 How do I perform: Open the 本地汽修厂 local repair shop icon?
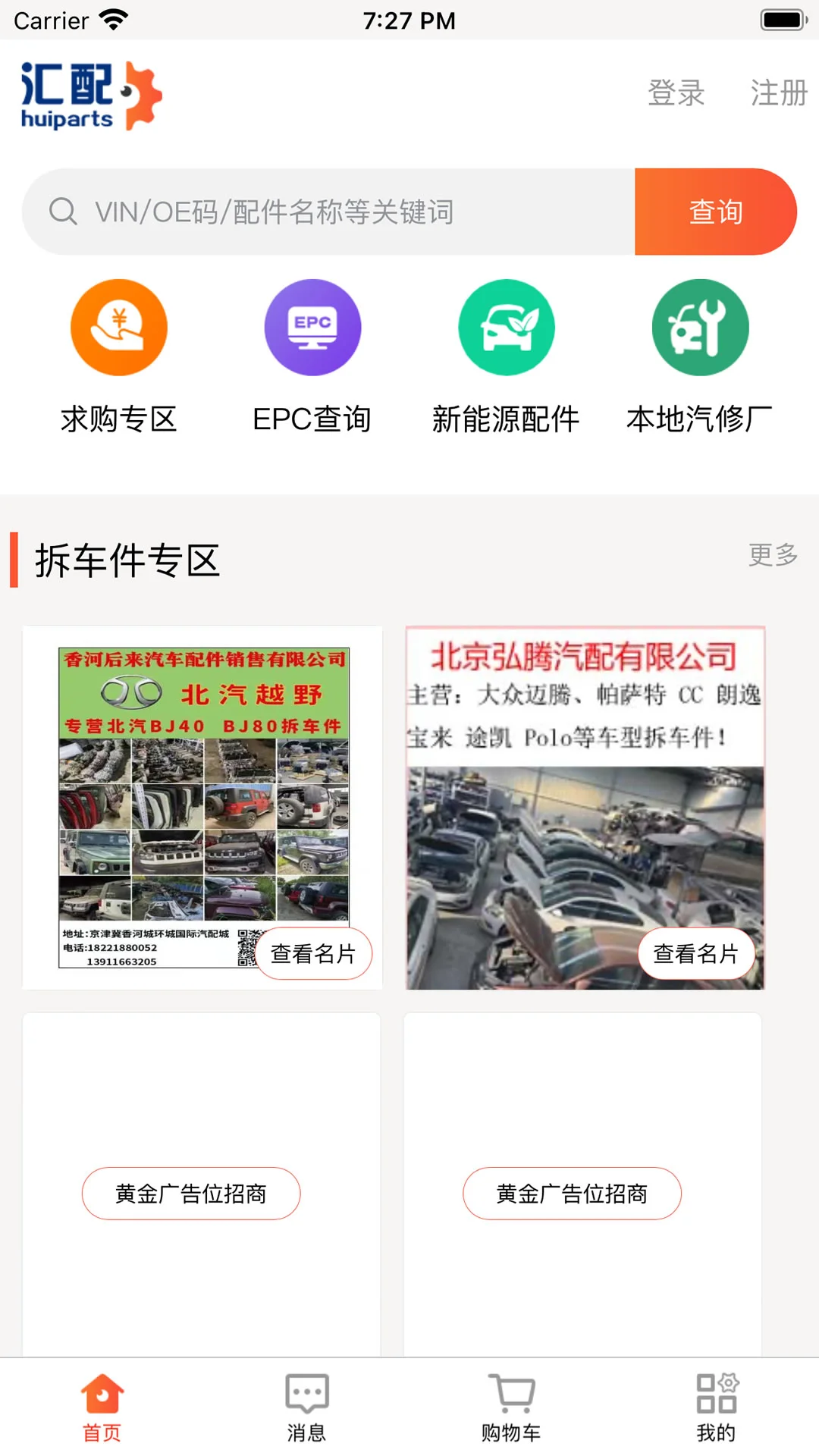pos(700,326)
